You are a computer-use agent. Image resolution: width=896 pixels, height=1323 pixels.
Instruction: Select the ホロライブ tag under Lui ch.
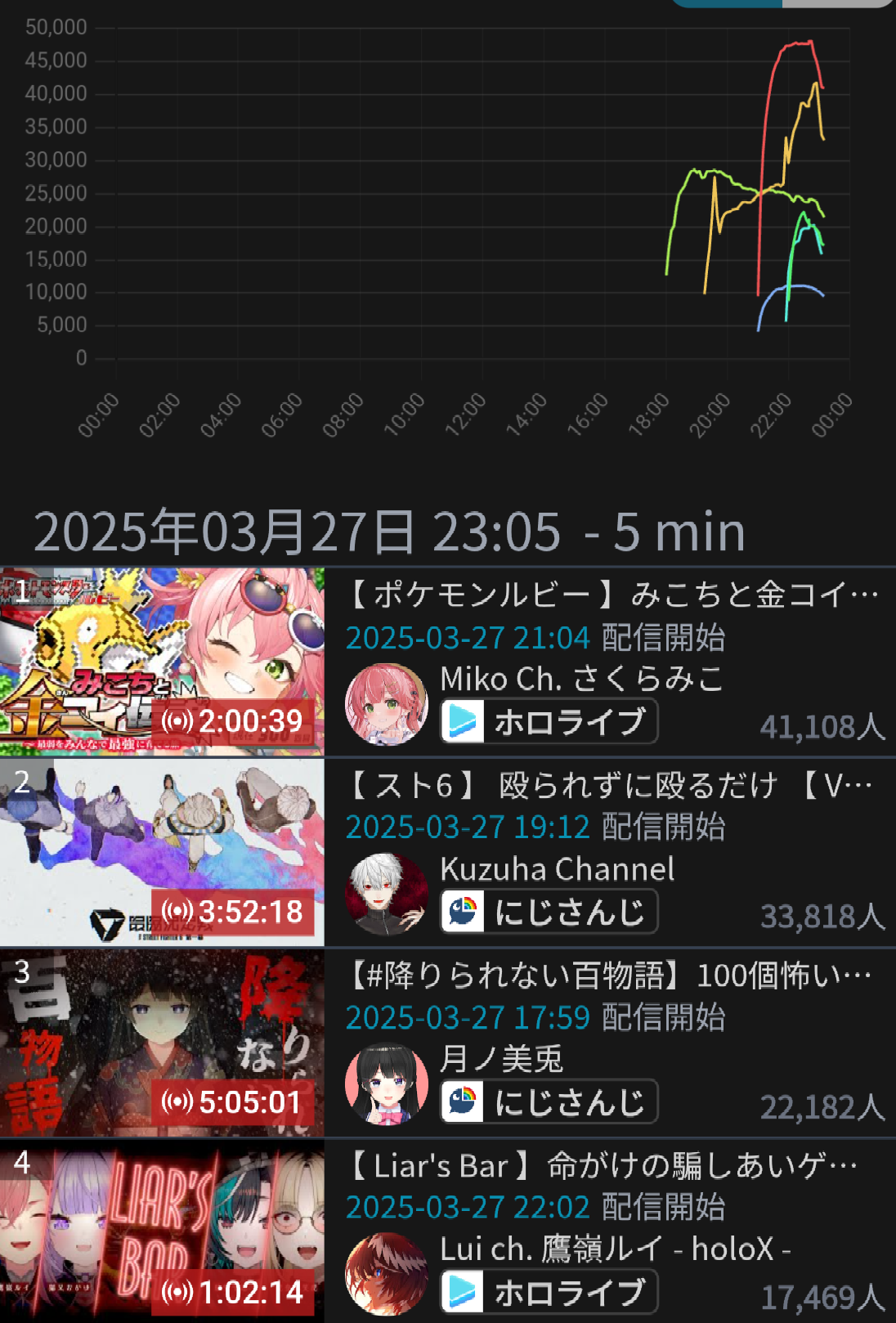pos(549,1293)
